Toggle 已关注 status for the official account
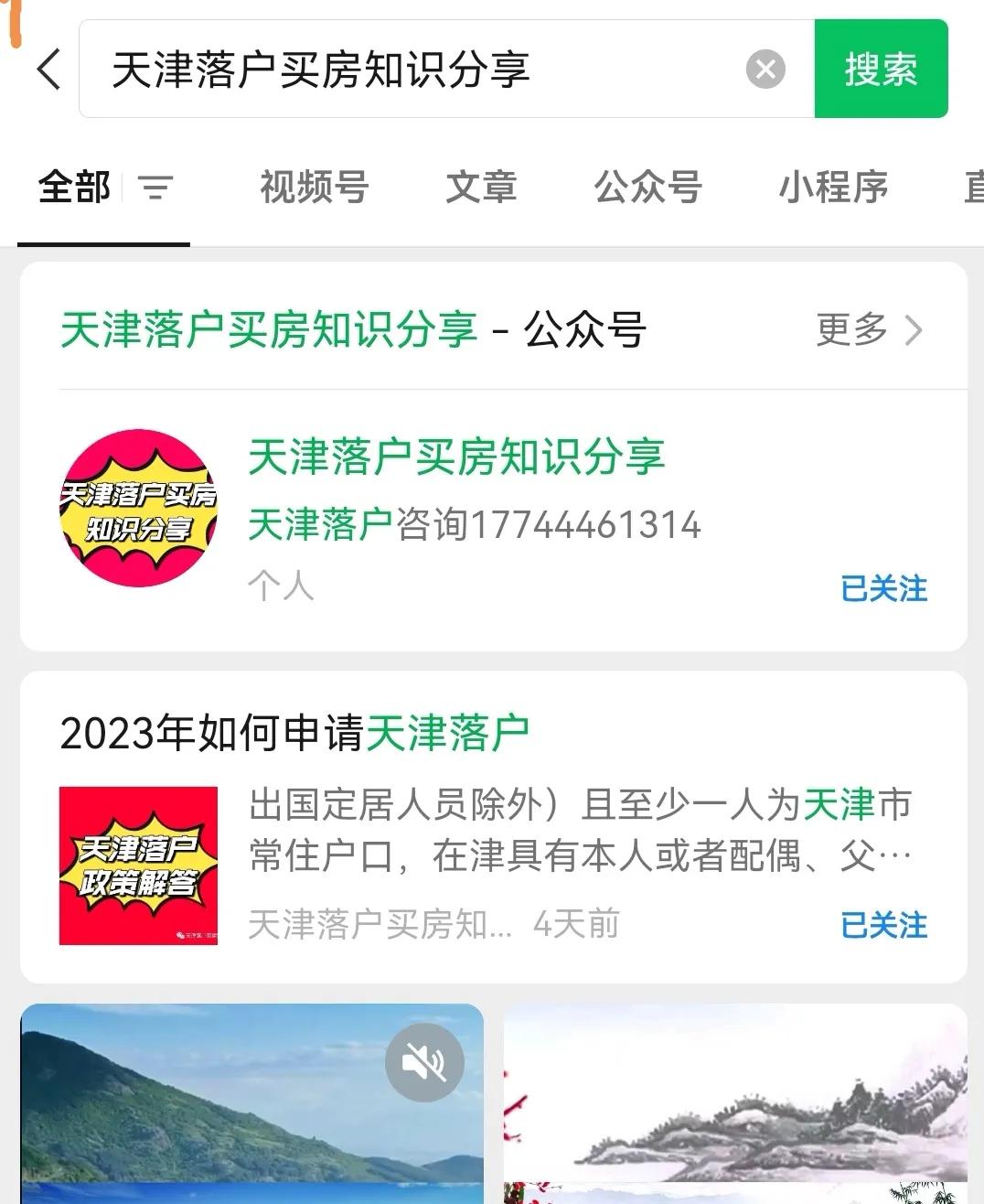 click(x=883, y=590)
